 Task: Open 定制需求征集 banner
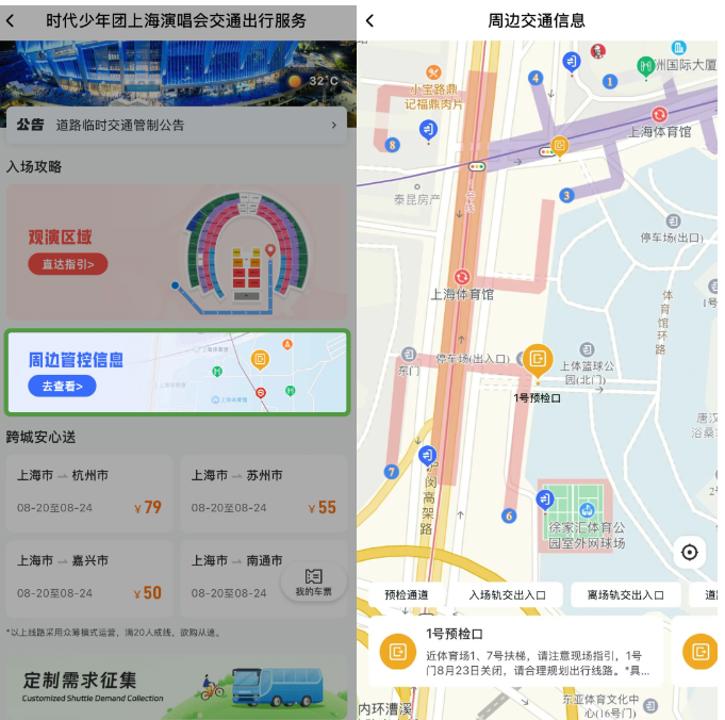tap(177, 685)
